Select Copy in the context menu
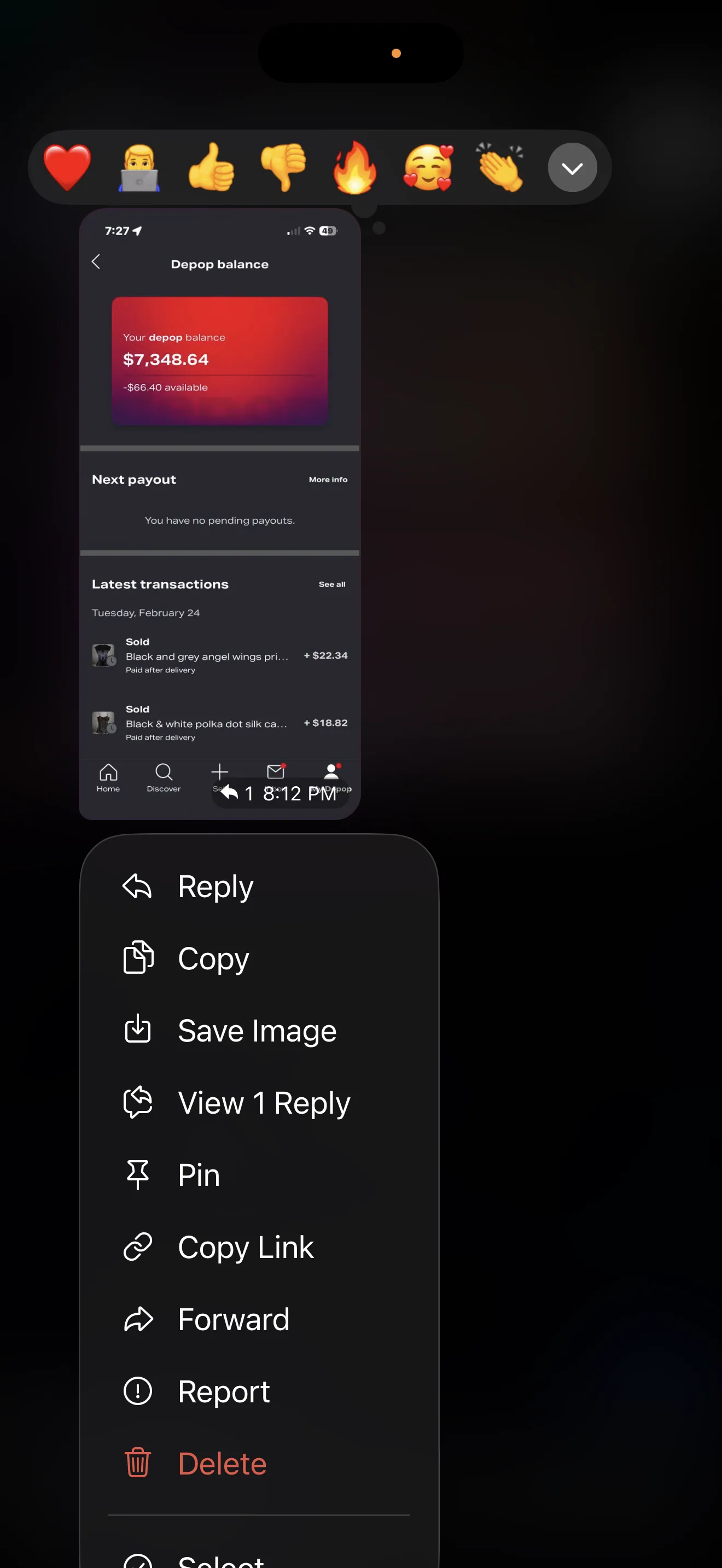Image resolution: width=722 pixels, height=1568 pixels. [259, 958]
